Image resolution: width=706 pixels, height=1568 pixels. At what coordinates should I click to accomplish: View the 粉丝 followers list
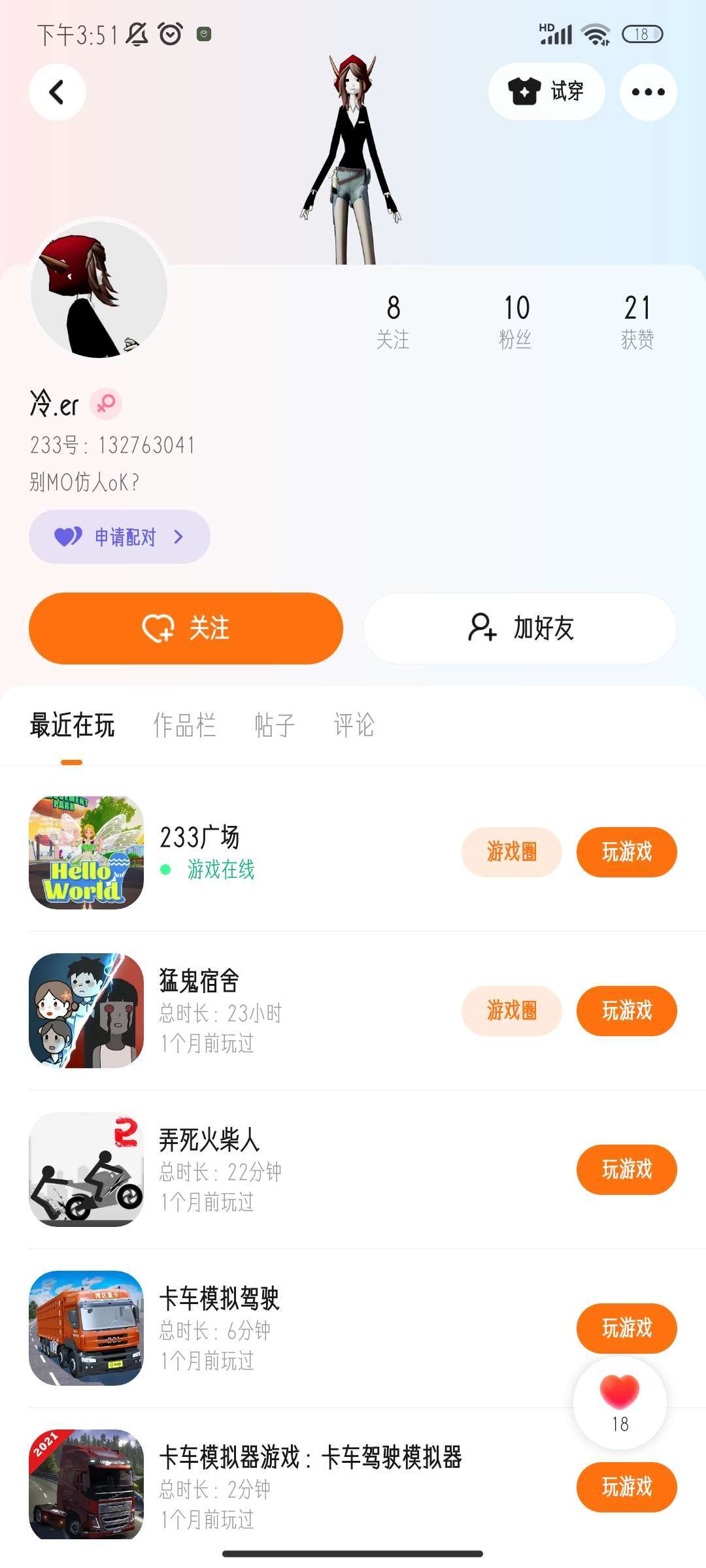pos(516,321)
